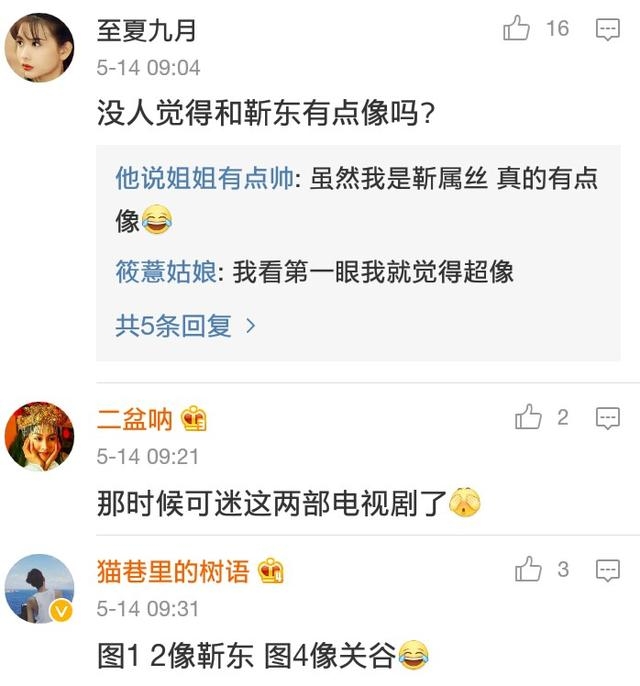Open the profile of 筱薏姑娘

click(x=166, y=271)
